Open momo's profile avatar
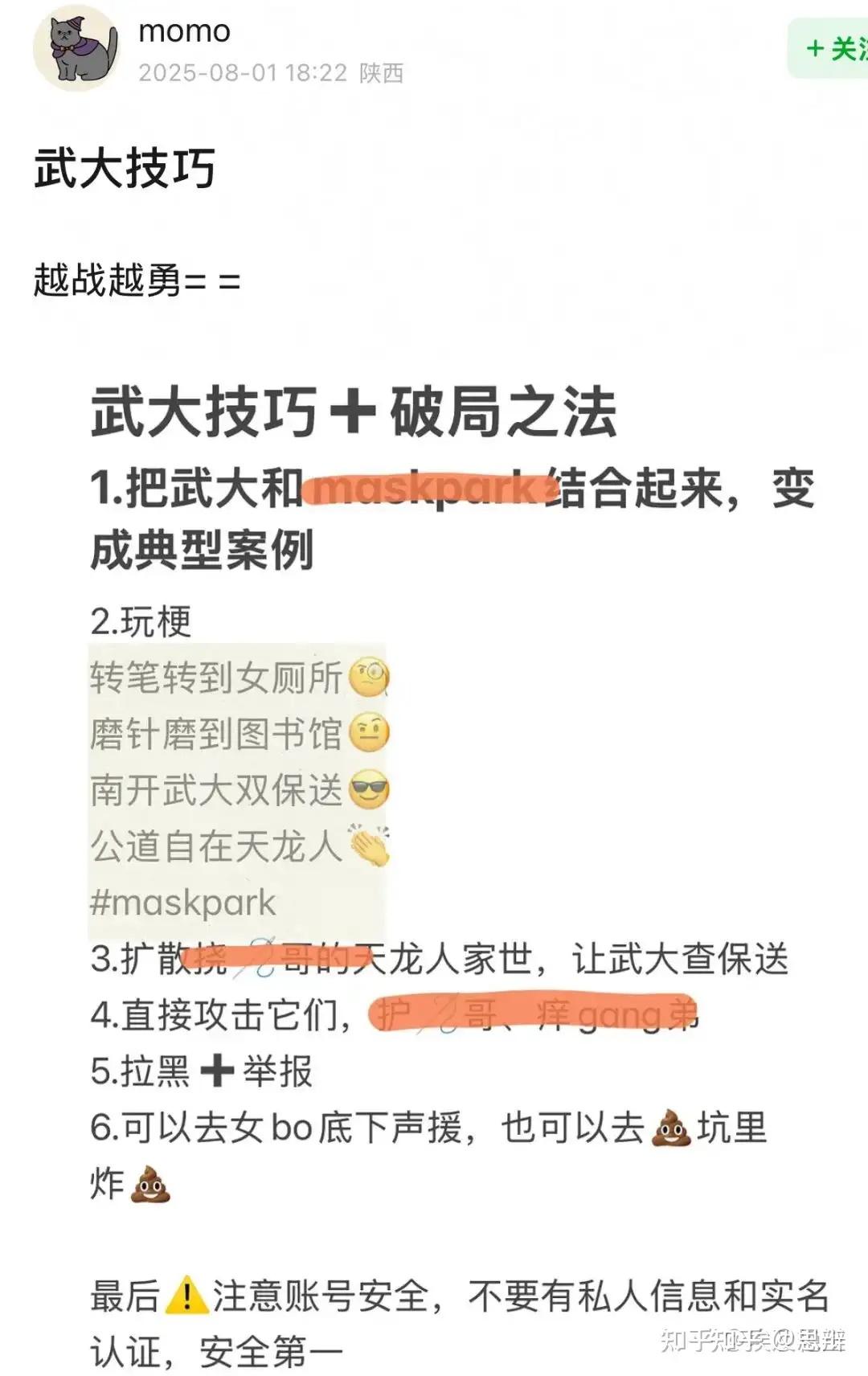Image resolution: width=868 pixels, height=1376 pixels. click(x=76, y=48)
